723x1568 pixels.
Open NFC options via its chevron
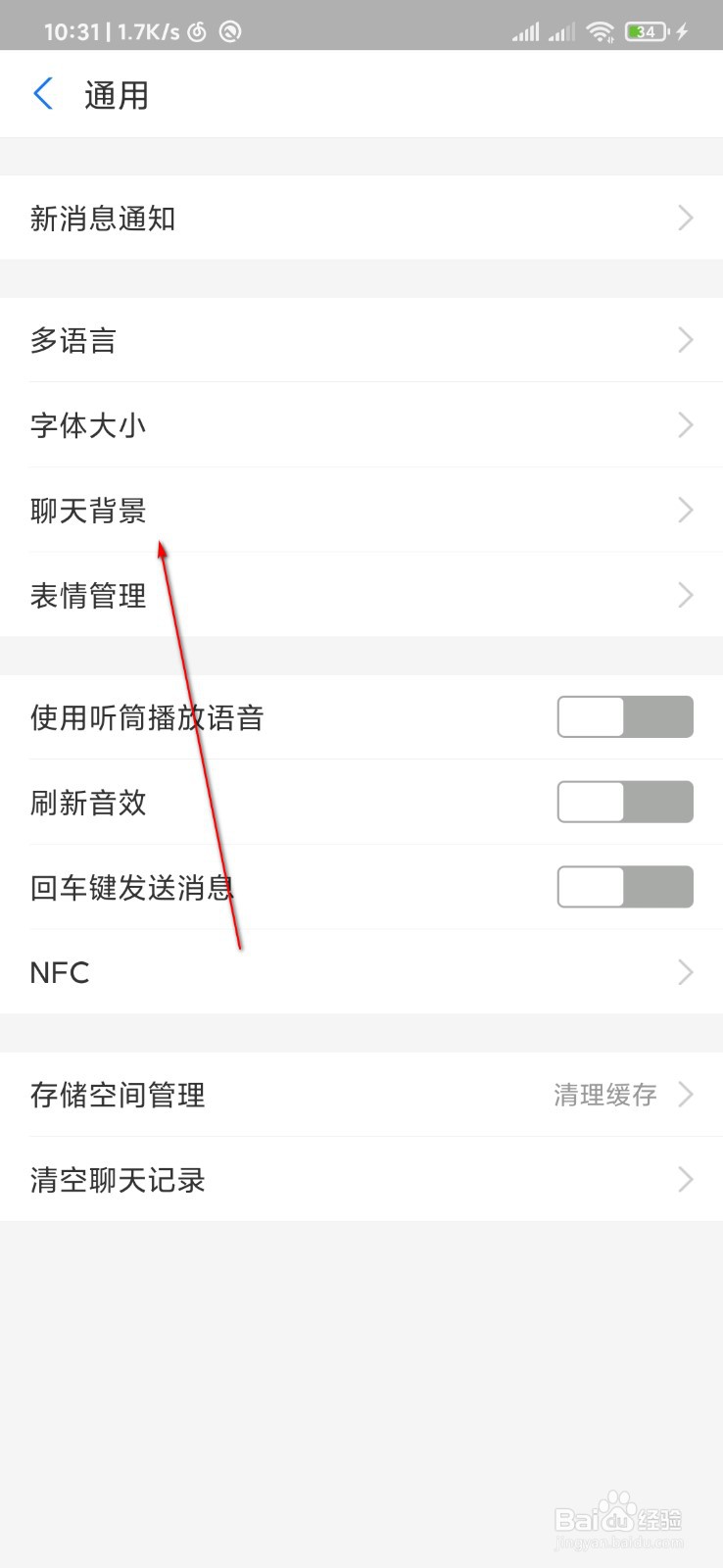[685, 972]
